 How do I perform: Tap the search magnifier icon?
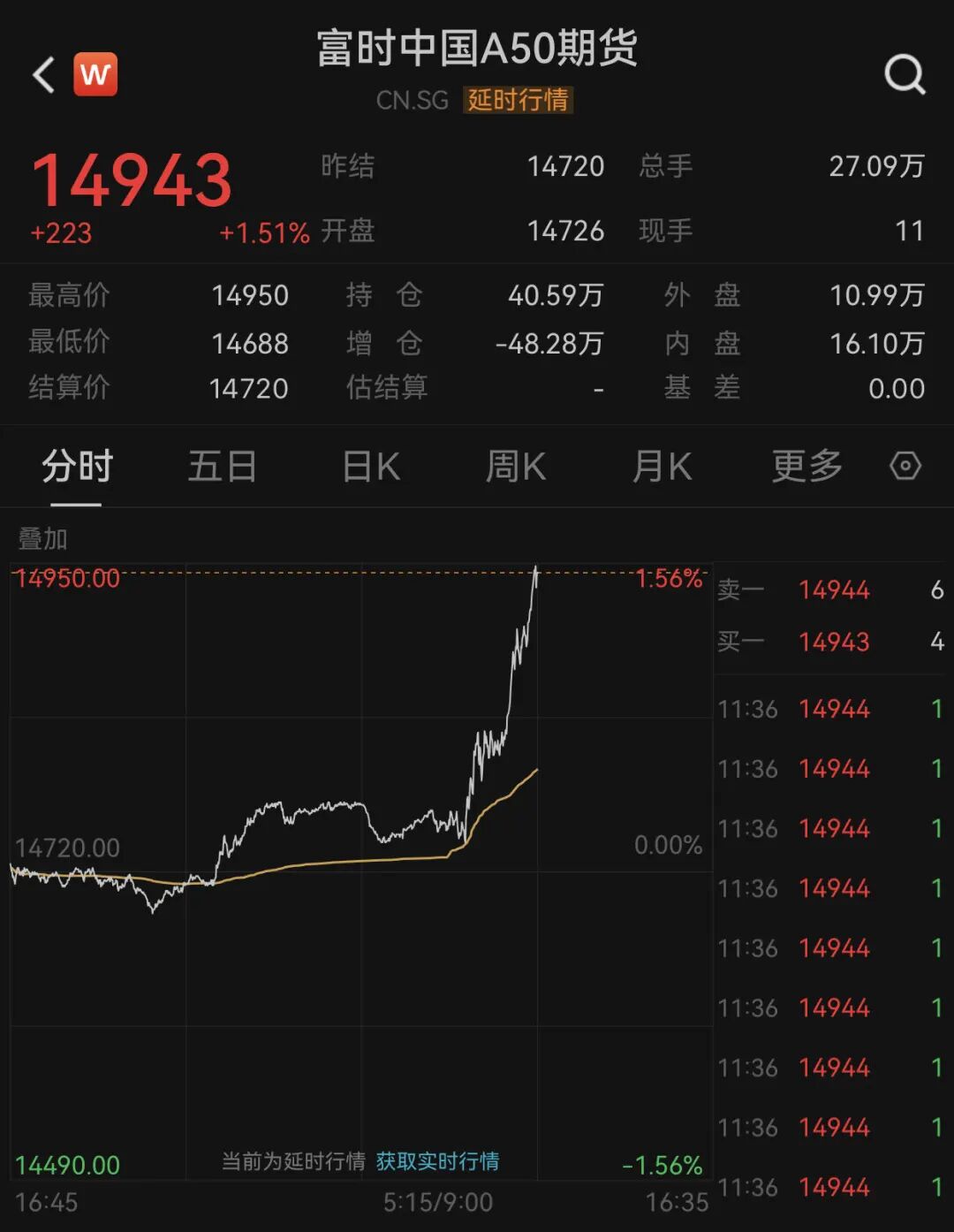pyautogui.click(x=902, y=74)
